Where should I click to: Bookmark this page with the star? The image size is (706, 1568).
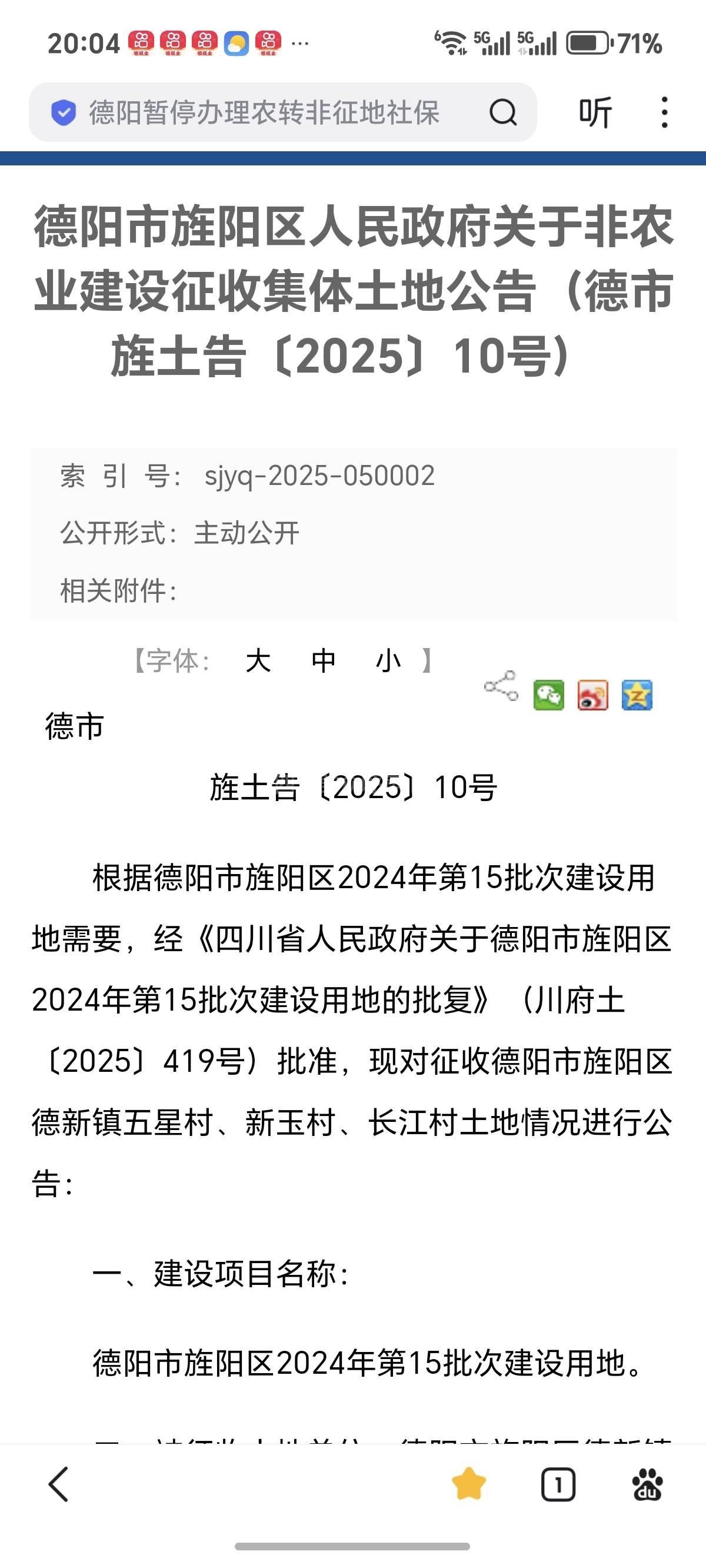(469, 1484)
